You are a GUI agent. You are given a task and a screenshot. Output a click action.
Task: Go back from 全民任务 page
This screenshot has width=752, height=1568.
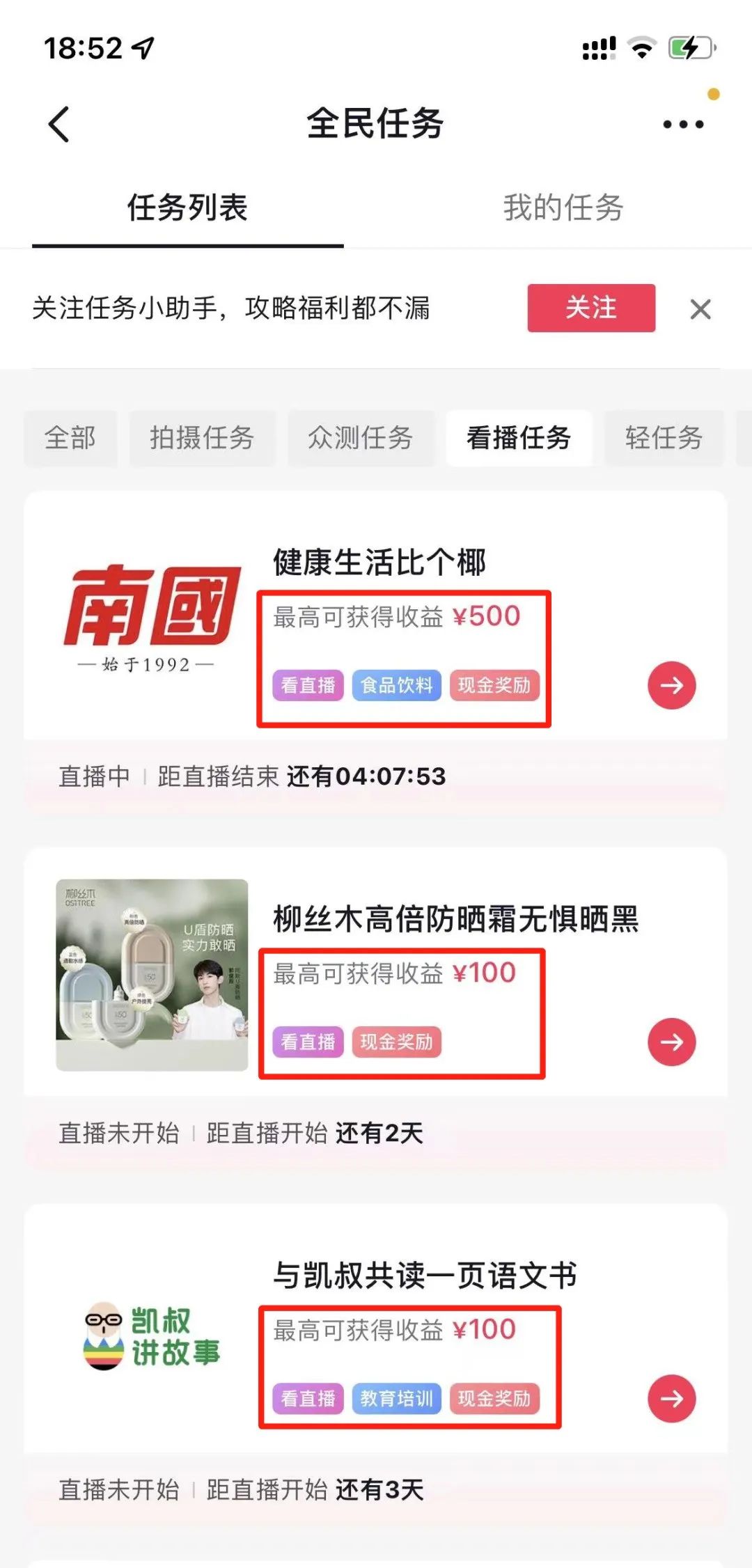tap(59, 125)
